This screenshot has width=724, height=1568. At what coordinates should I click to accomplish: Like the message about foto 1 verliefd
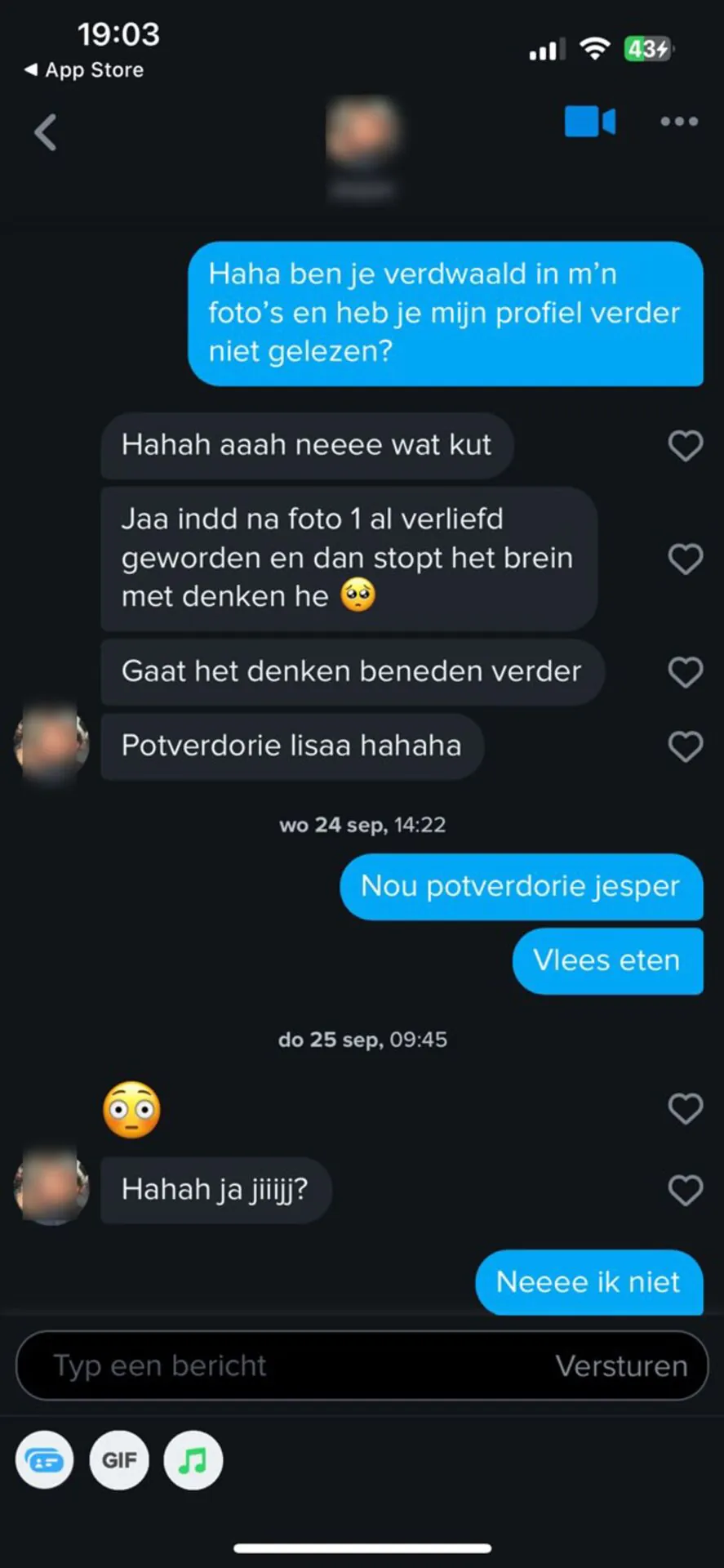pyautogui.click(x=685, y=559)
